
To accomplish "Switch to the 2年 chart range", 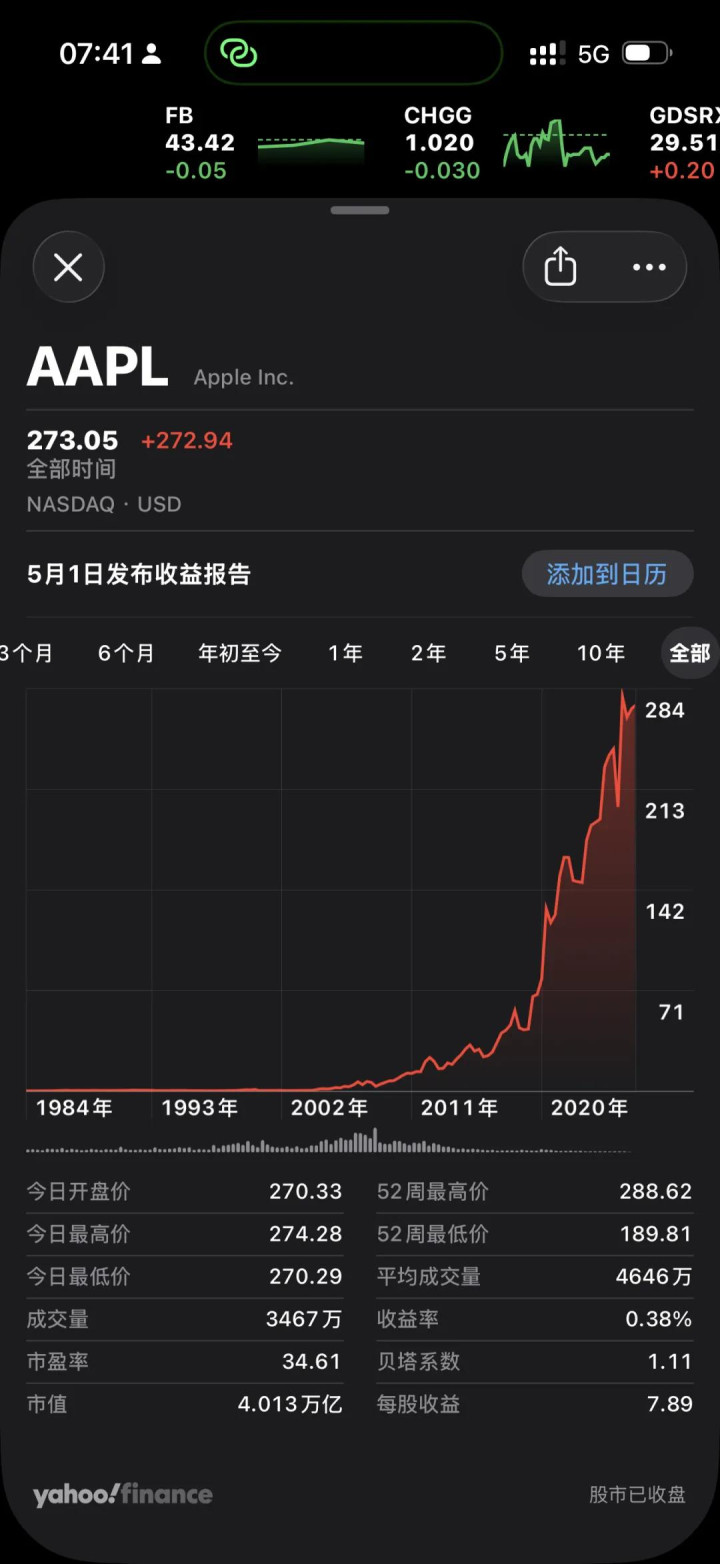I will click(x=428, y=653).
